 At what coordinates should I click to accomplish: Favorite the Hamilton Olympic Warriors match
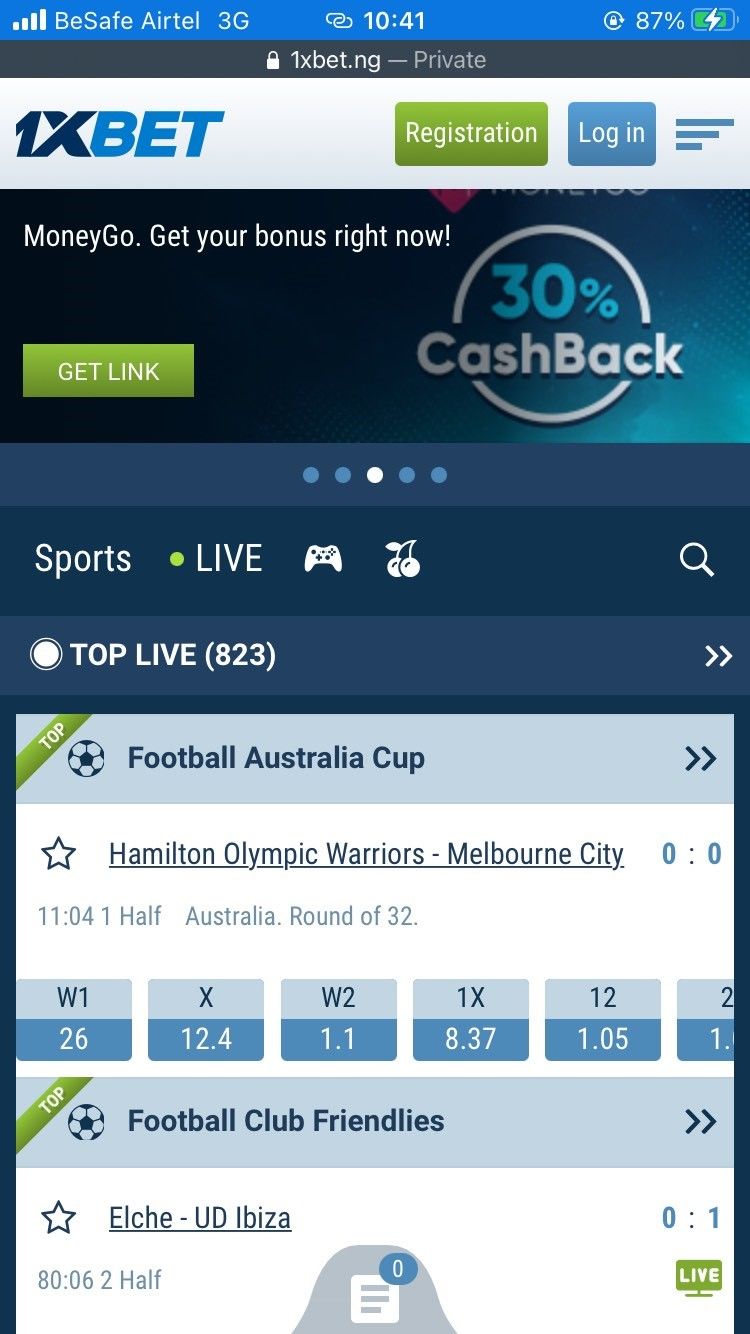pos(58,854)
